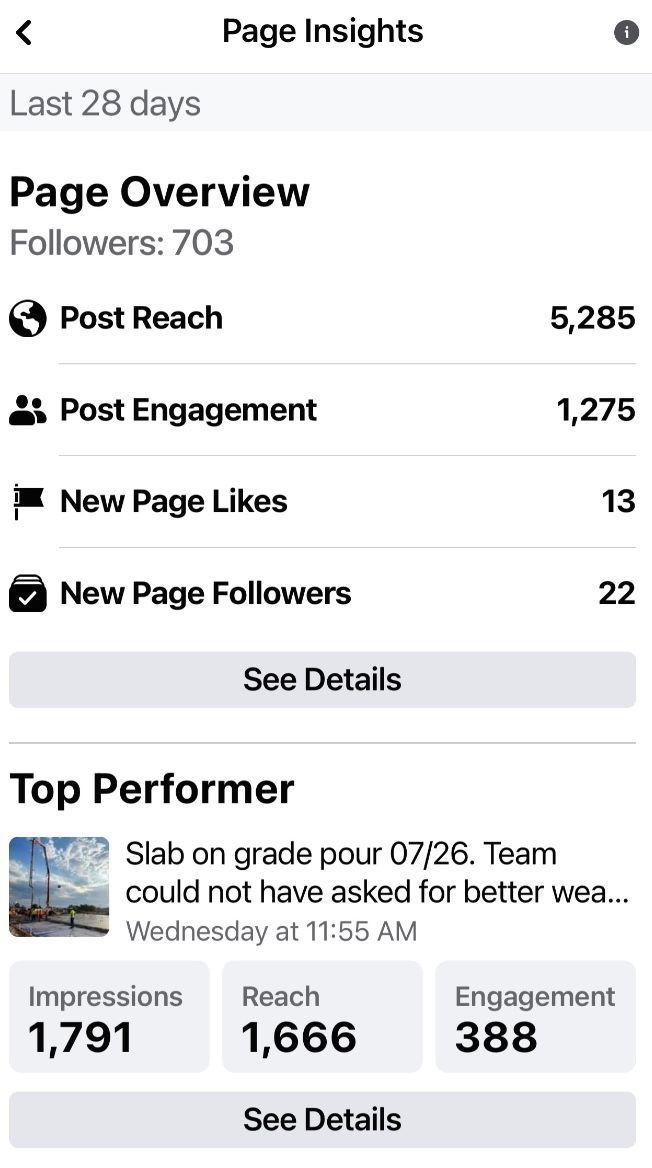Change the Last 28 days range
Viewport: 652px width, 1168px height.
(105, 104)
